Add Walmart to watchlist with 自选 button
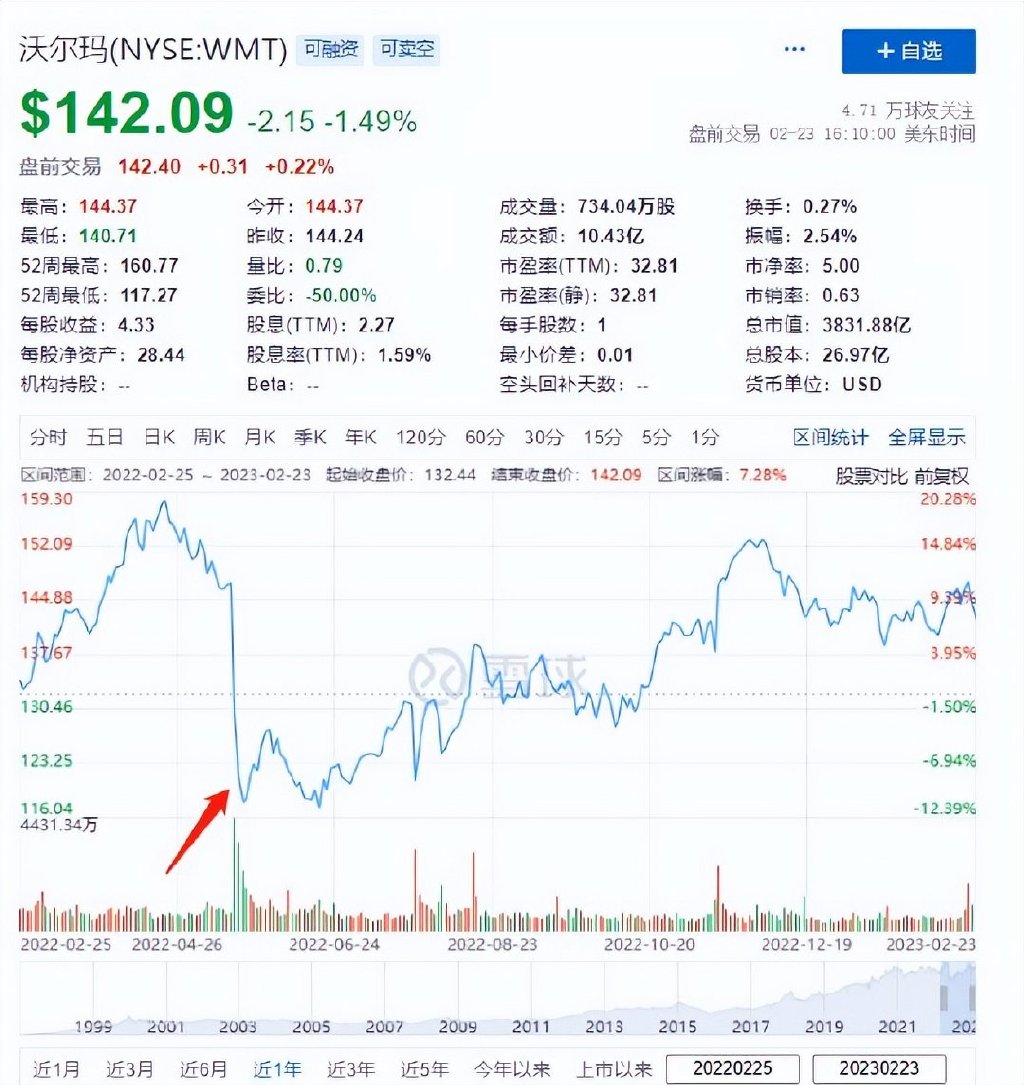 (x=908, y=51)
